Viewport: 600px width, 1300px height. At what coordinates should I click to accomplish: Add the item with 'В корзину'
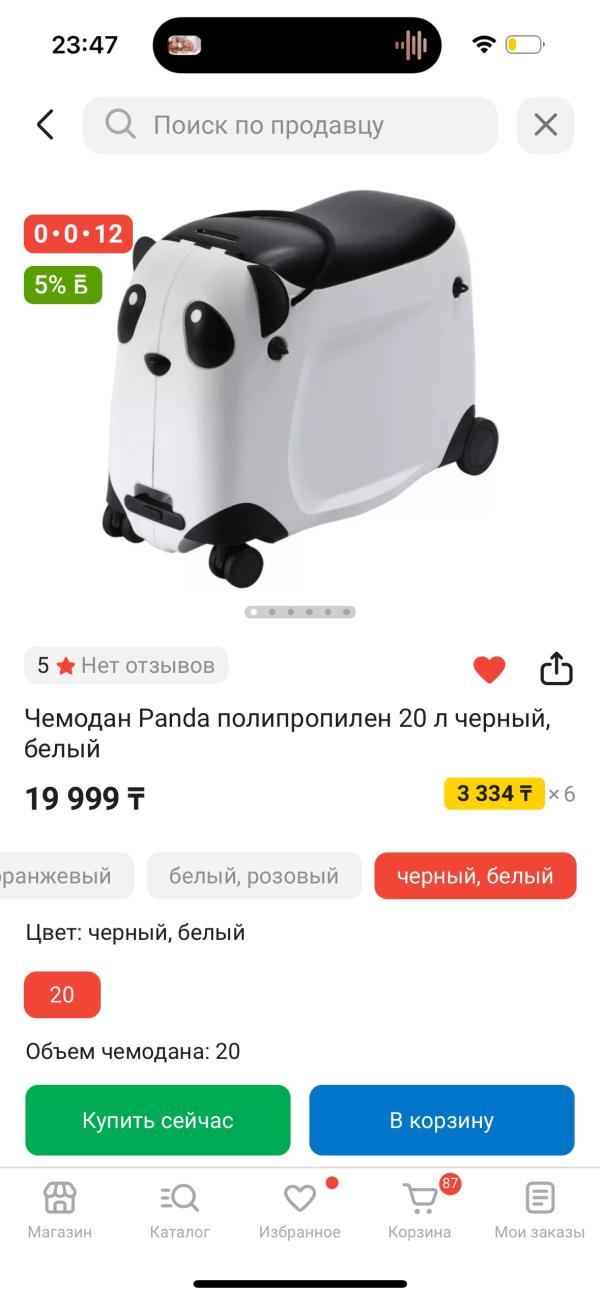441,1120
